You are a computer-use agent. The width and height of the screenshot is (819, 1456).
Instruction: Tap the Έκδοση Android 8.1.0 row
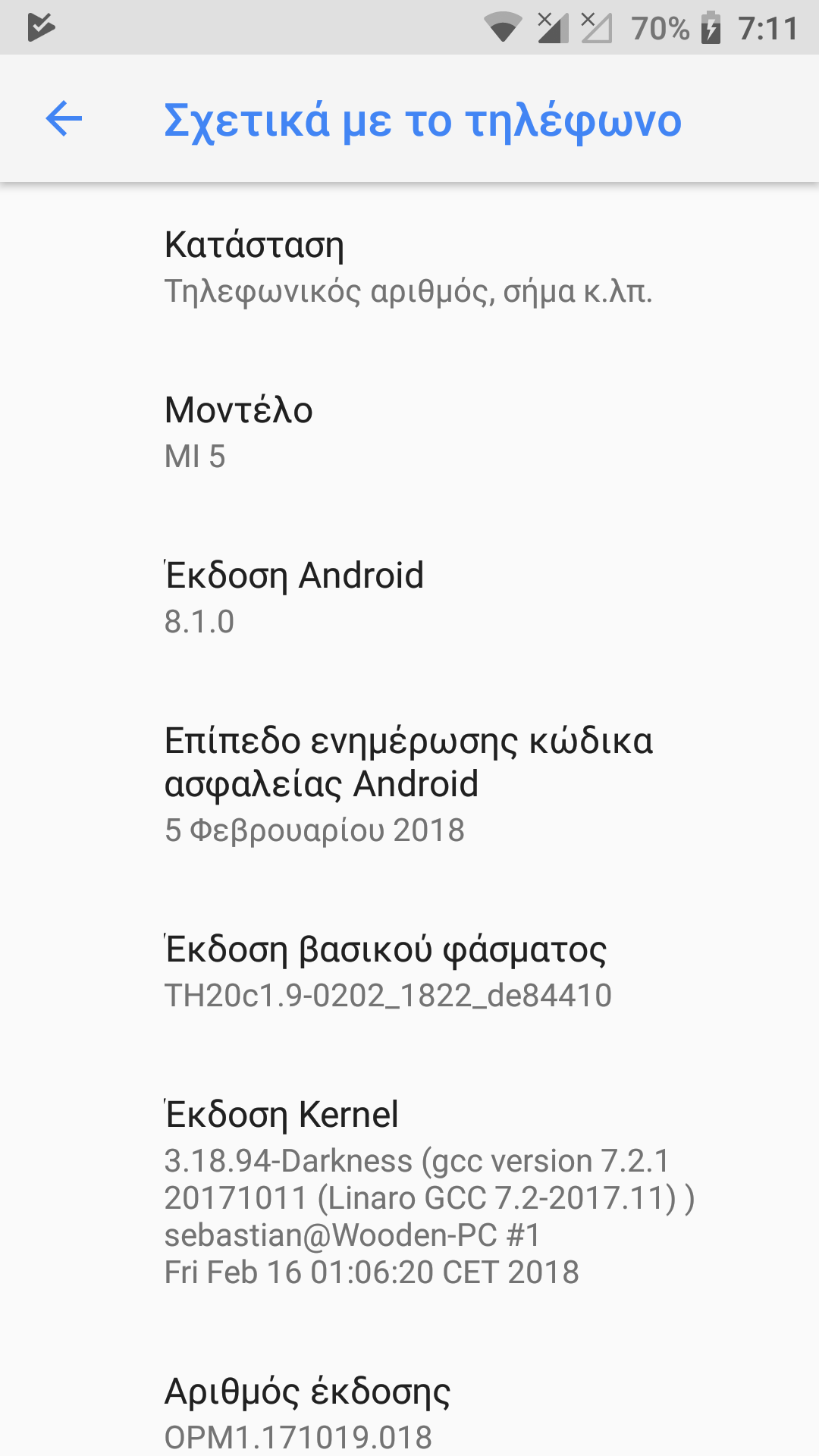point(409,598)
